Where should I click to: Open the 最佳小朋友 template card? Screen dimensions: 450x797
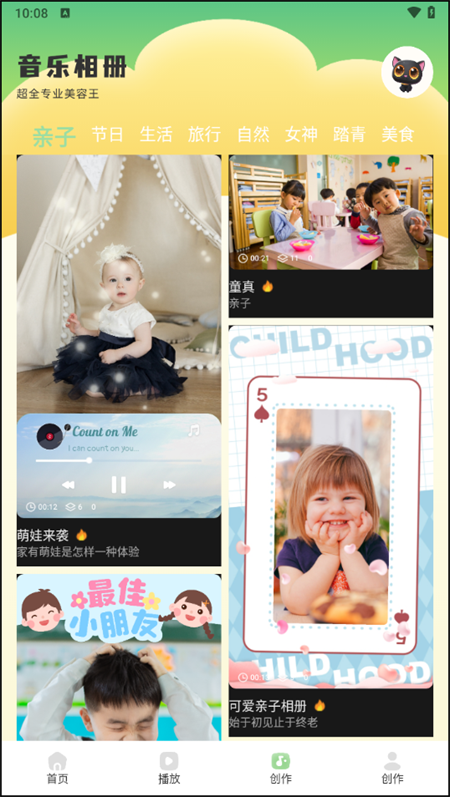click(x=119, y=657)
